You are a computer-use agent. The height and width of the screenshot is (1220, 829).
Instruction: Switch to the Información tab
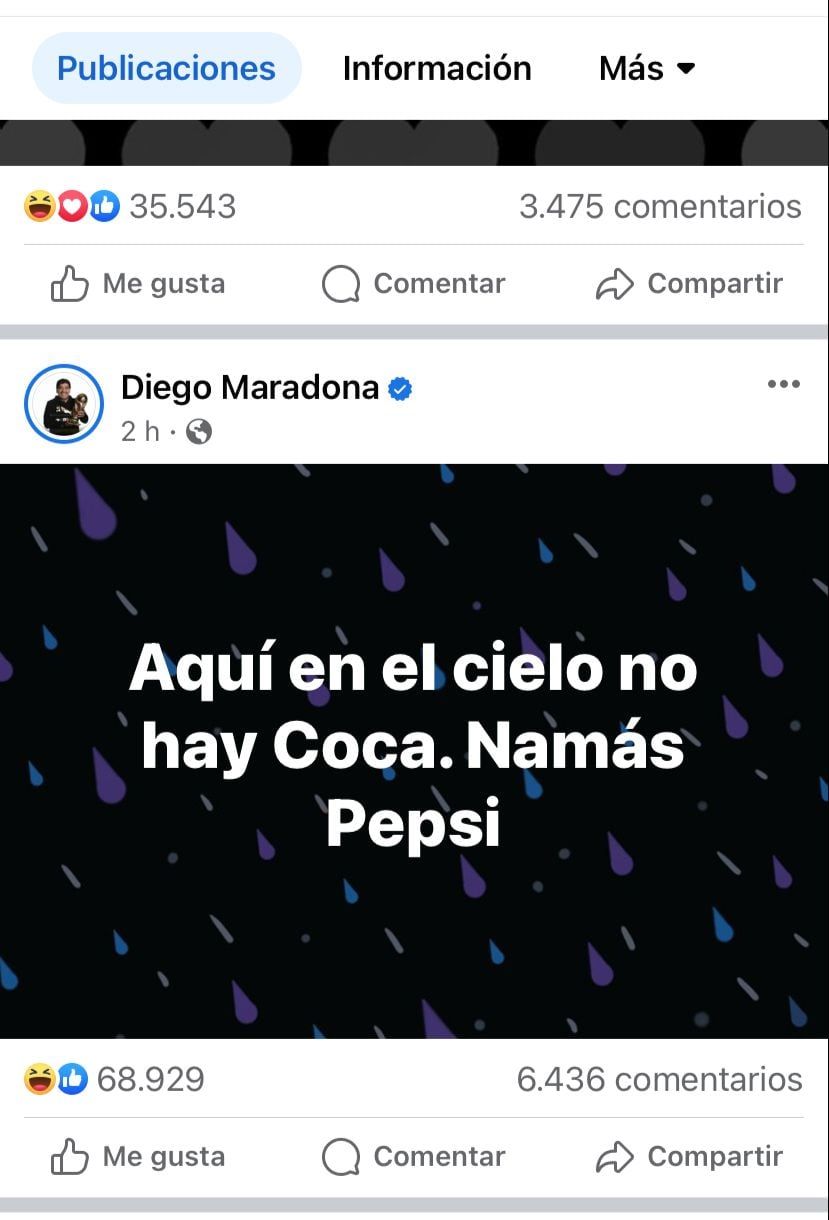point(436,68)
